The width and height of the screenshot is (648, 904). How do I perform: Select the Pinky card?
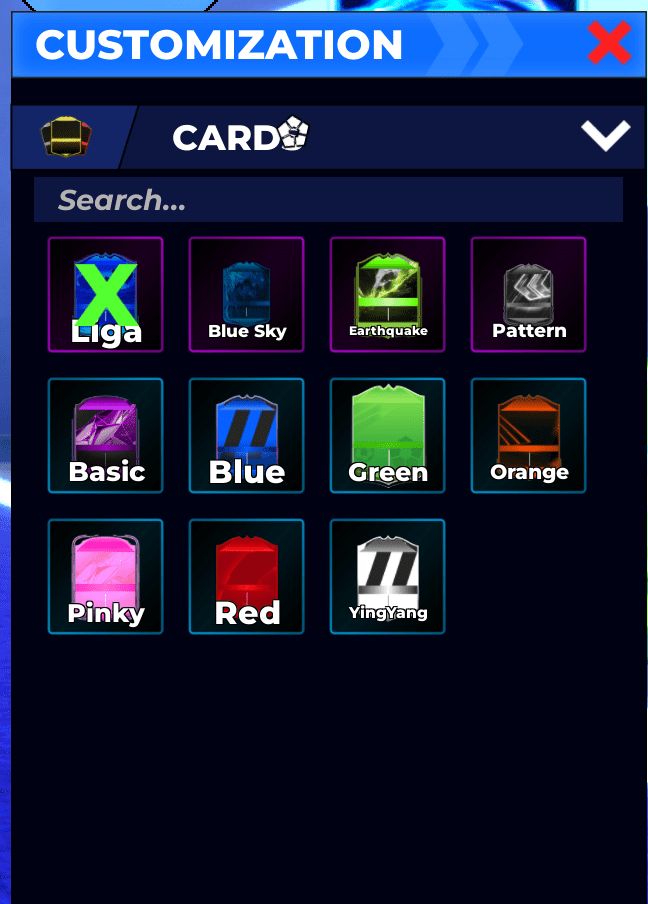(106, 576)
